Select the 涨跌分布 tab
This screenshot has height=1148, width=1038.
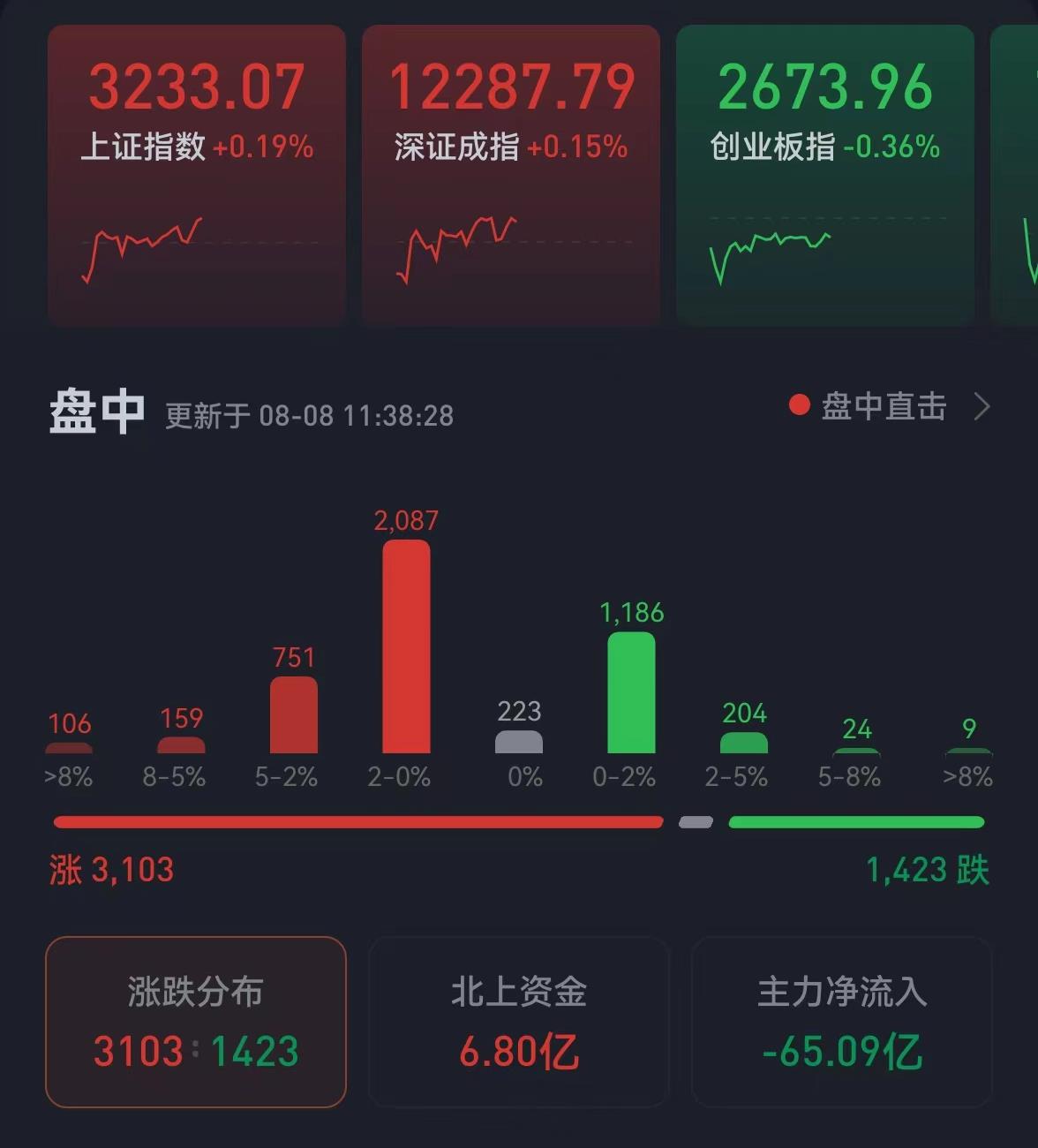196,1021
